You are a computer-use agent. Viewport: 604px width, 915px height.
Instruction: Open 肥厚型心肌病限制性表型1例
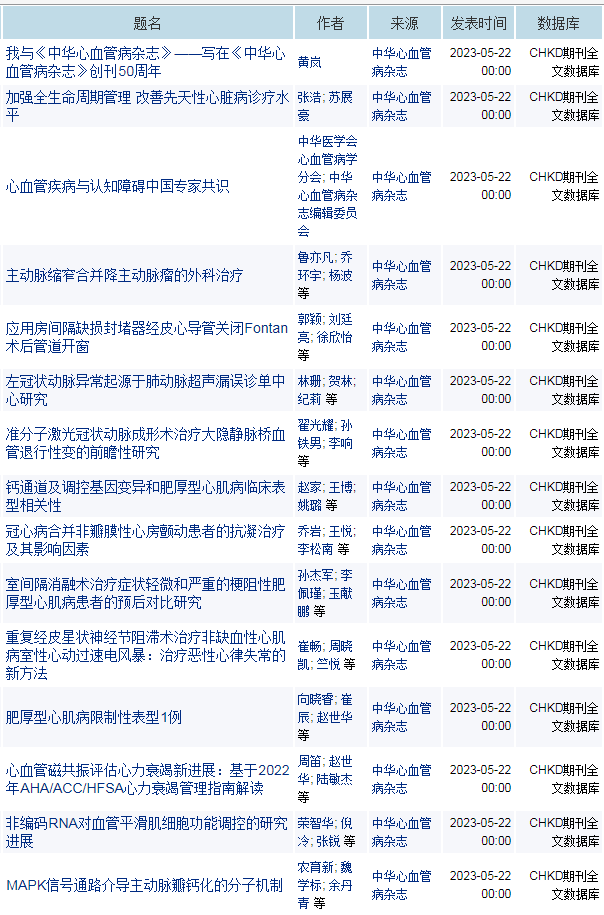[94, 717]
